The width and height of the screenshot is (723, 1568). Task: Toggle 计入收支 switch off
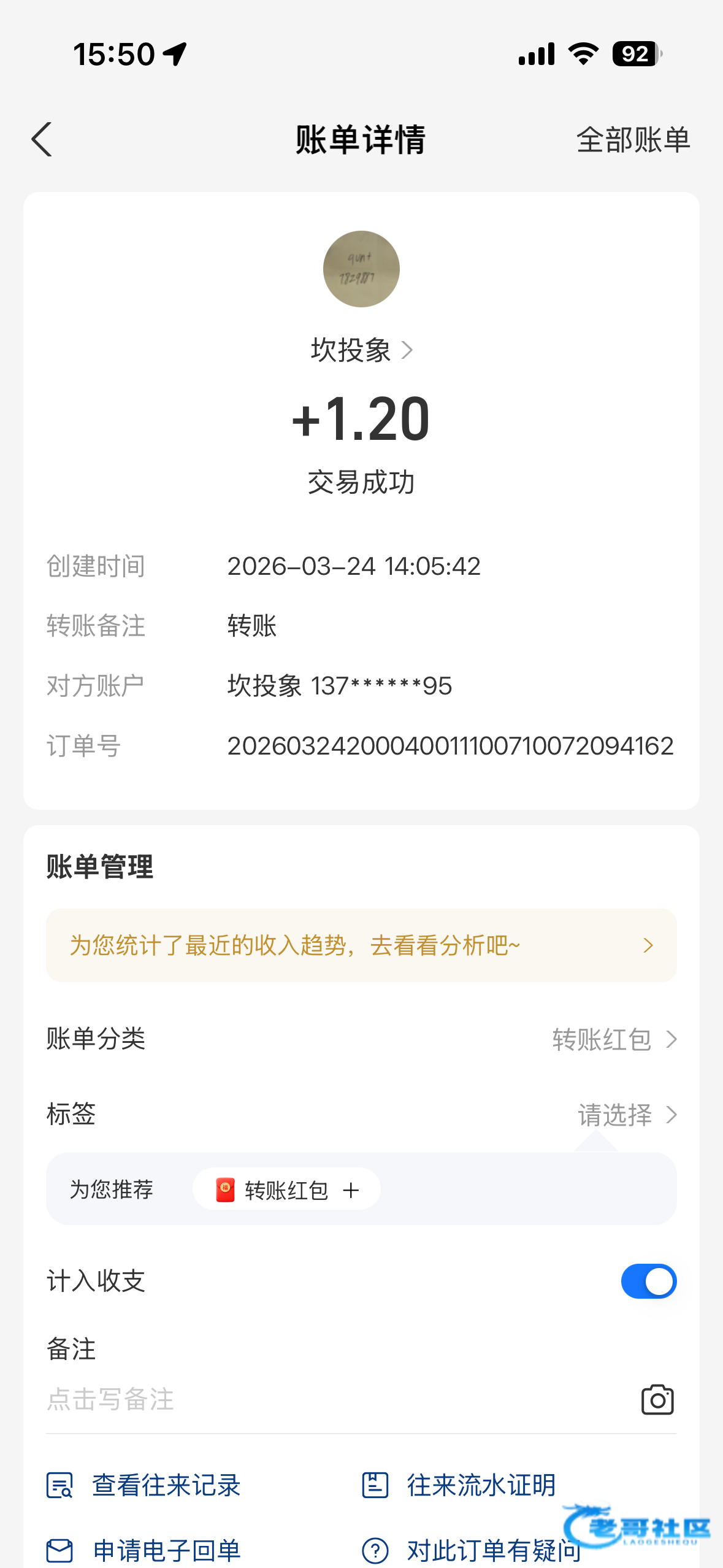coord(648,1281)
